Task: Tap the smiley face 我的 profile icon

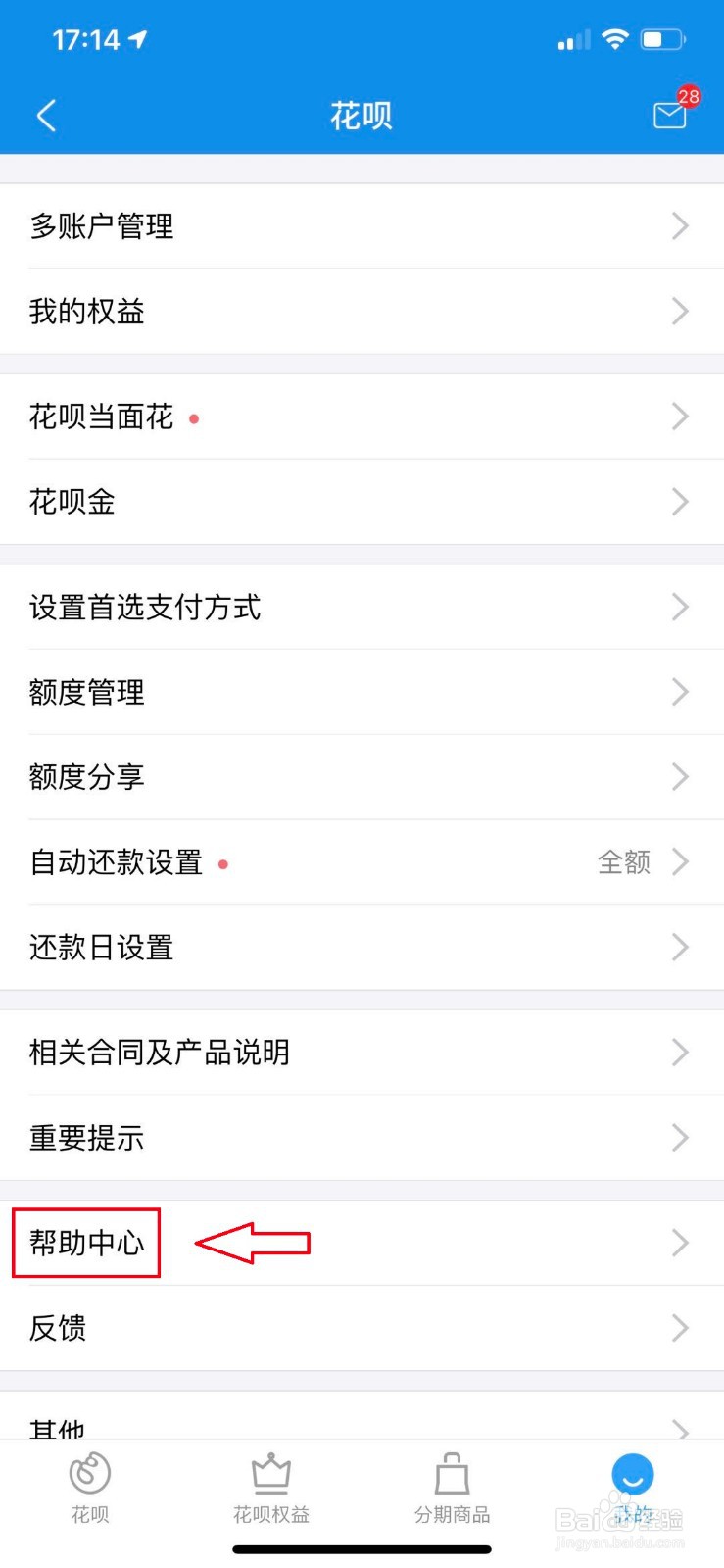Action: [x=632, y=1472]
